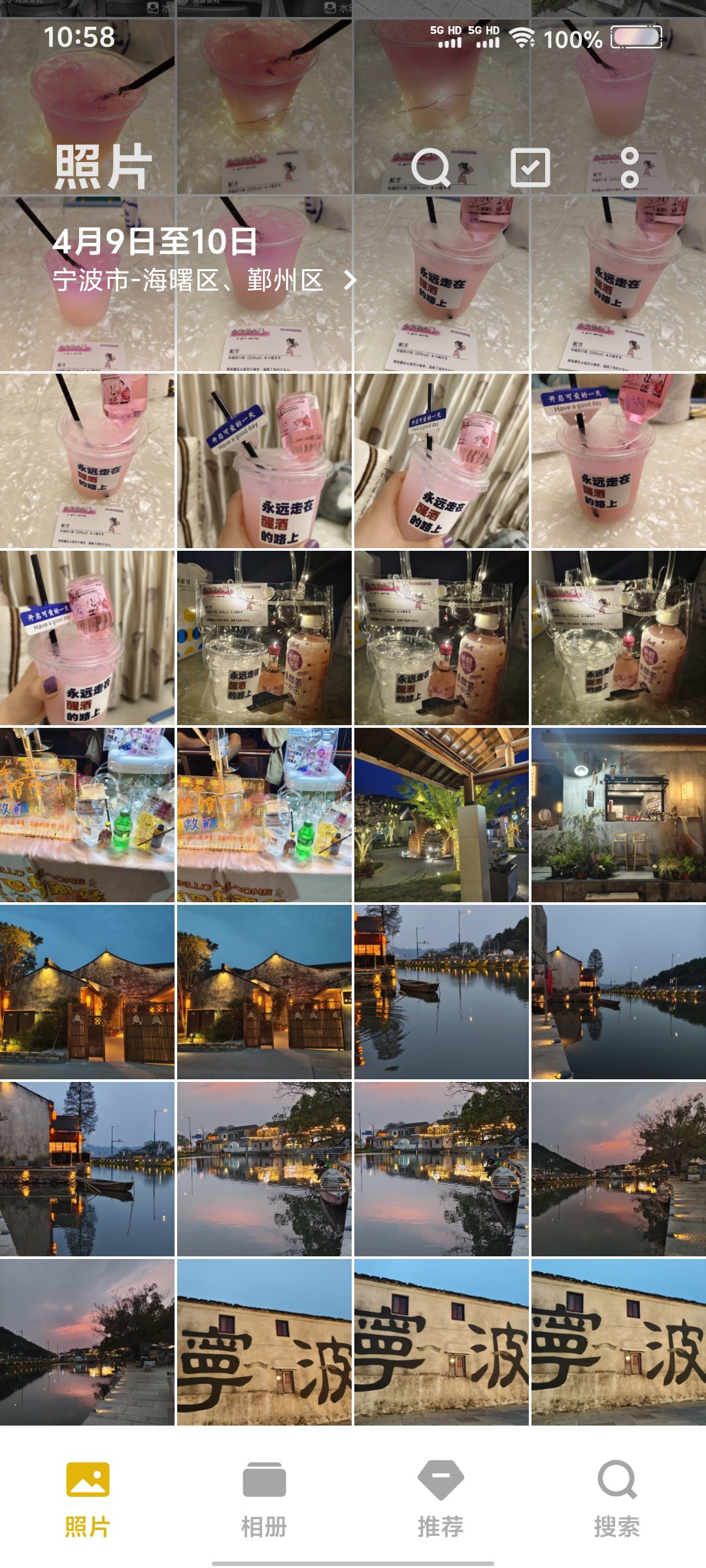Open the three-dot overflow menu
Screen dimensions: 706x1568
click(630, 167)
